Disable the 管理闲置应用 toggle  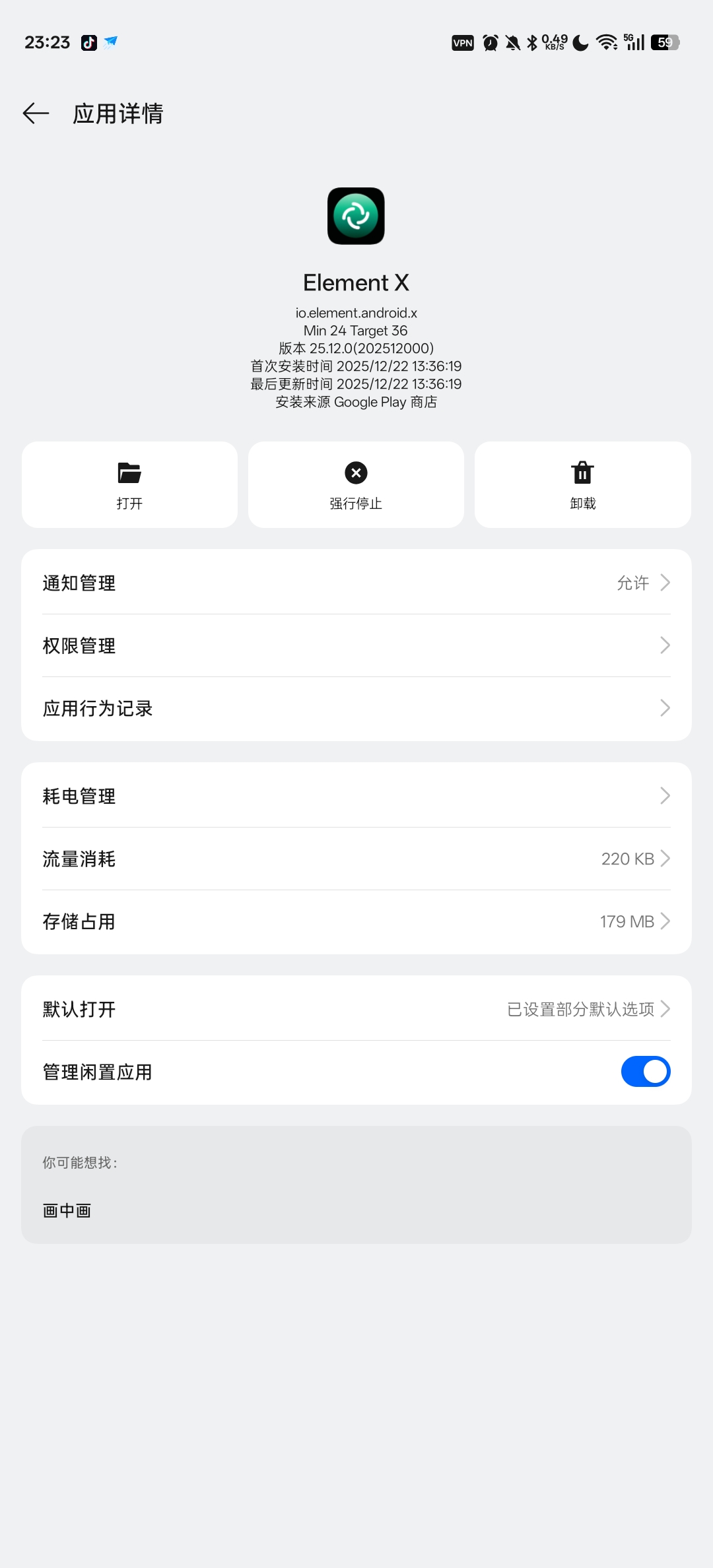(646, 1071)
